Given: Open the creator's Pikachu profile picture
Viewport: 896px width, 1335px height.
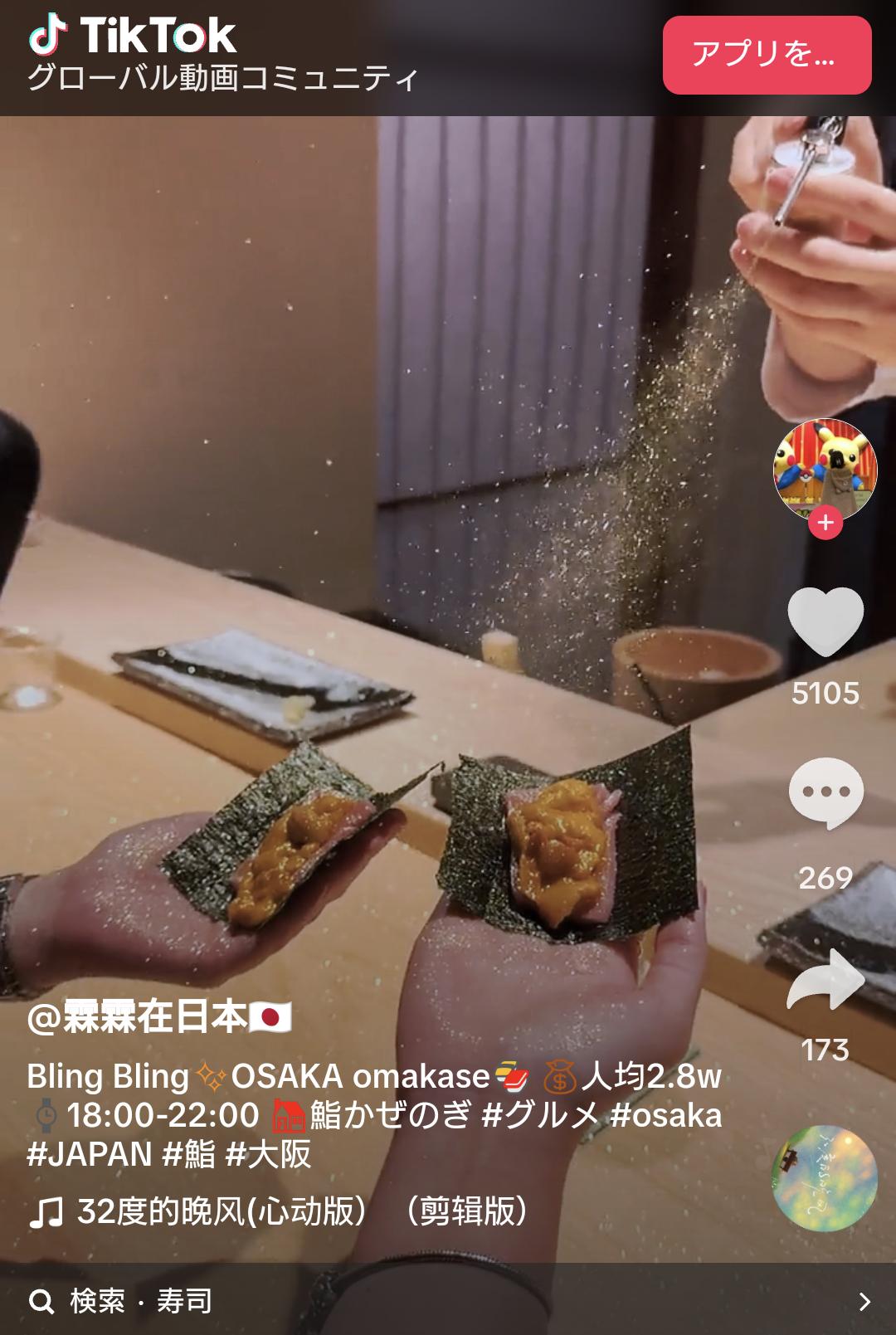Looking at the screenshot, I should (x=824, y=469).
